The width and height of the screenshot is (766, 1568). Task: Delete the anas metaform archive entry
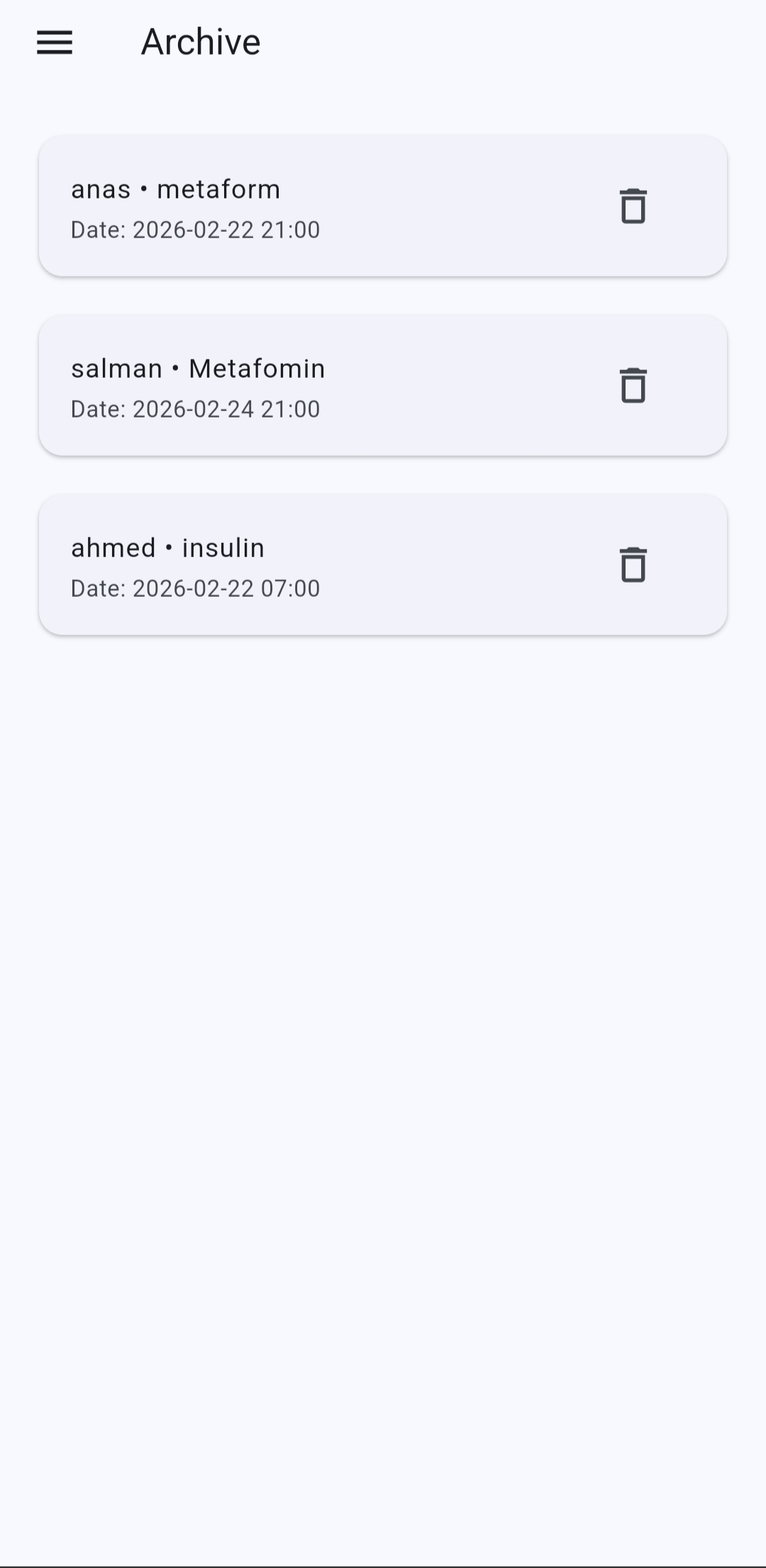(633, 206)
